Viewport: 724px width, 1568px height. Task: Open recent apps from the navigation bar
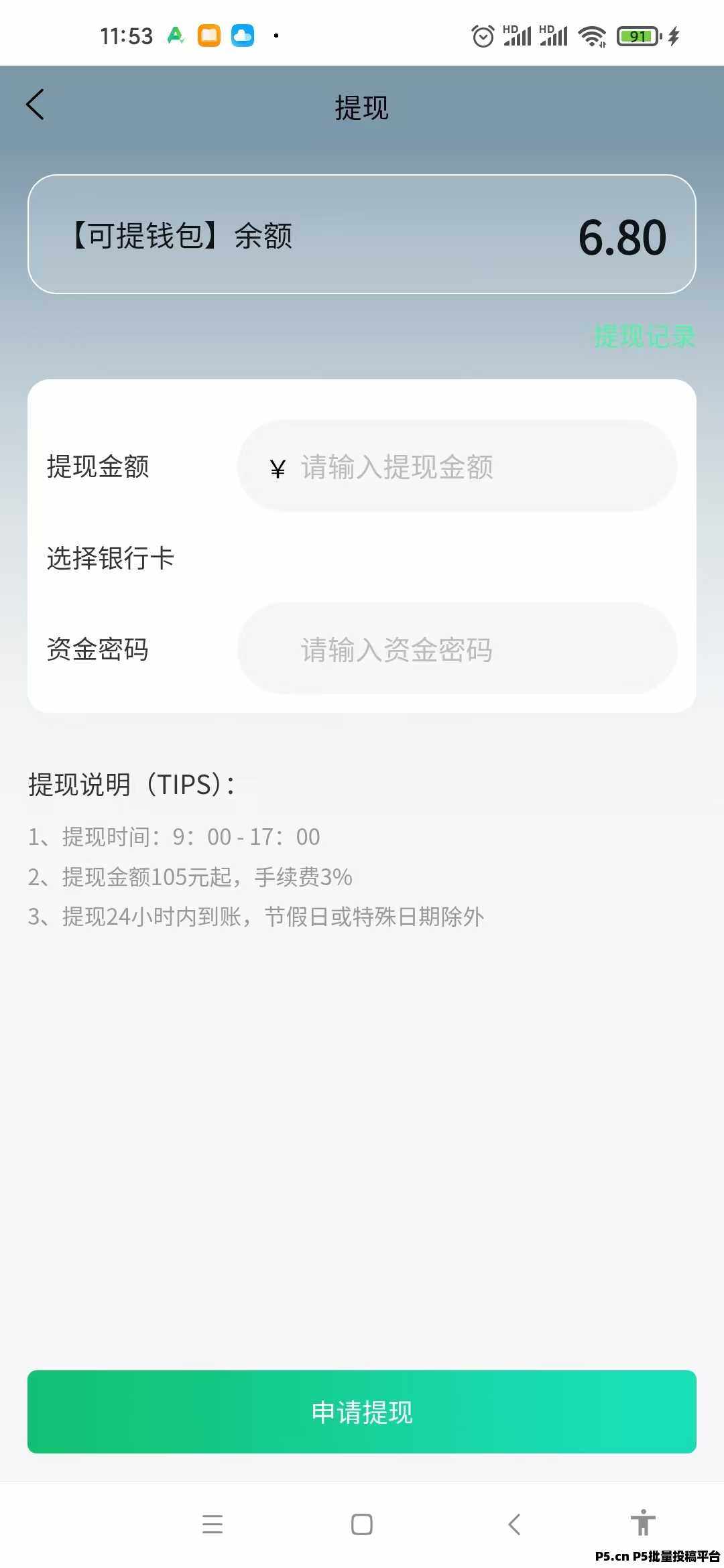(x=213, y=1524)
